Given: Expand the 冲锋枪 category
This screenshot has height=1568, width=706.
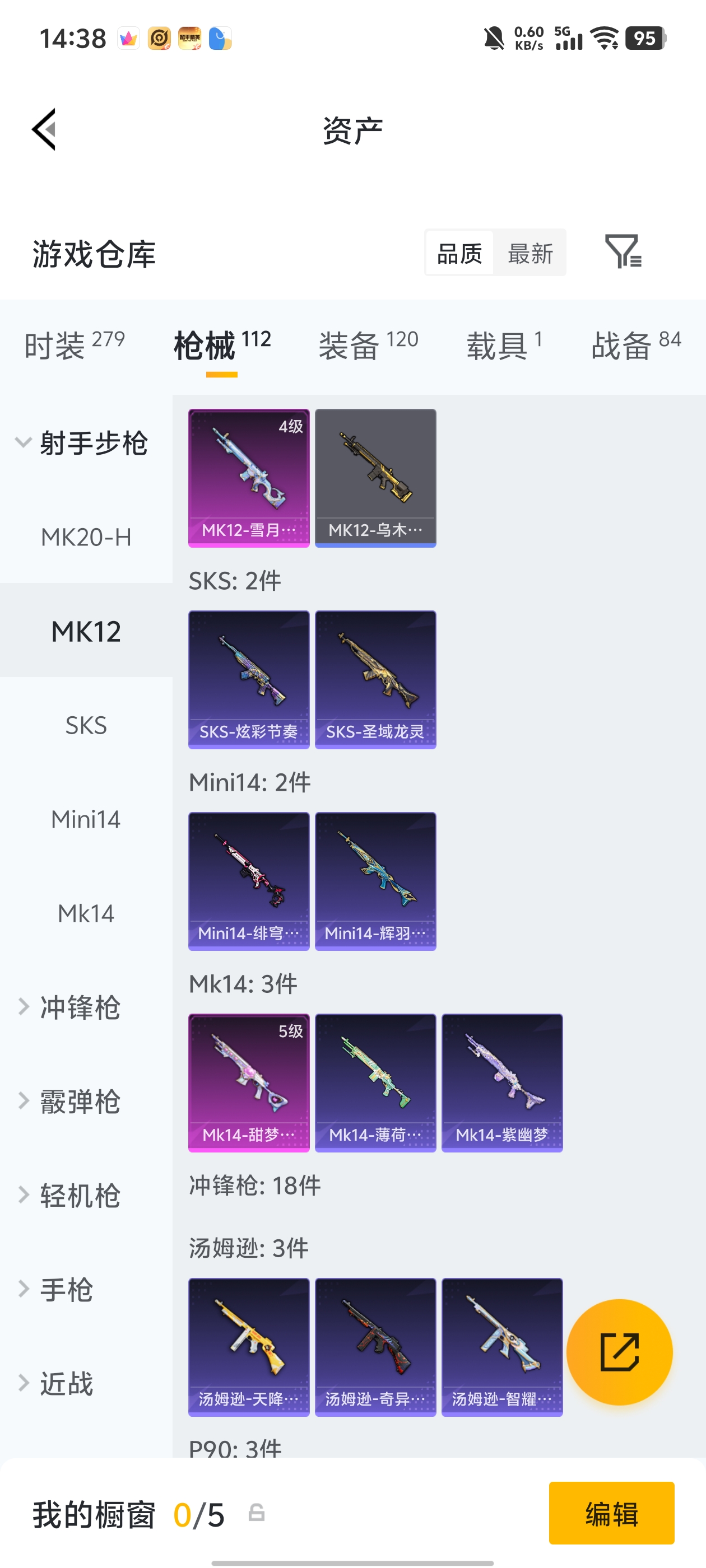Looking at the screenshot, I should tap(79, 1007).
